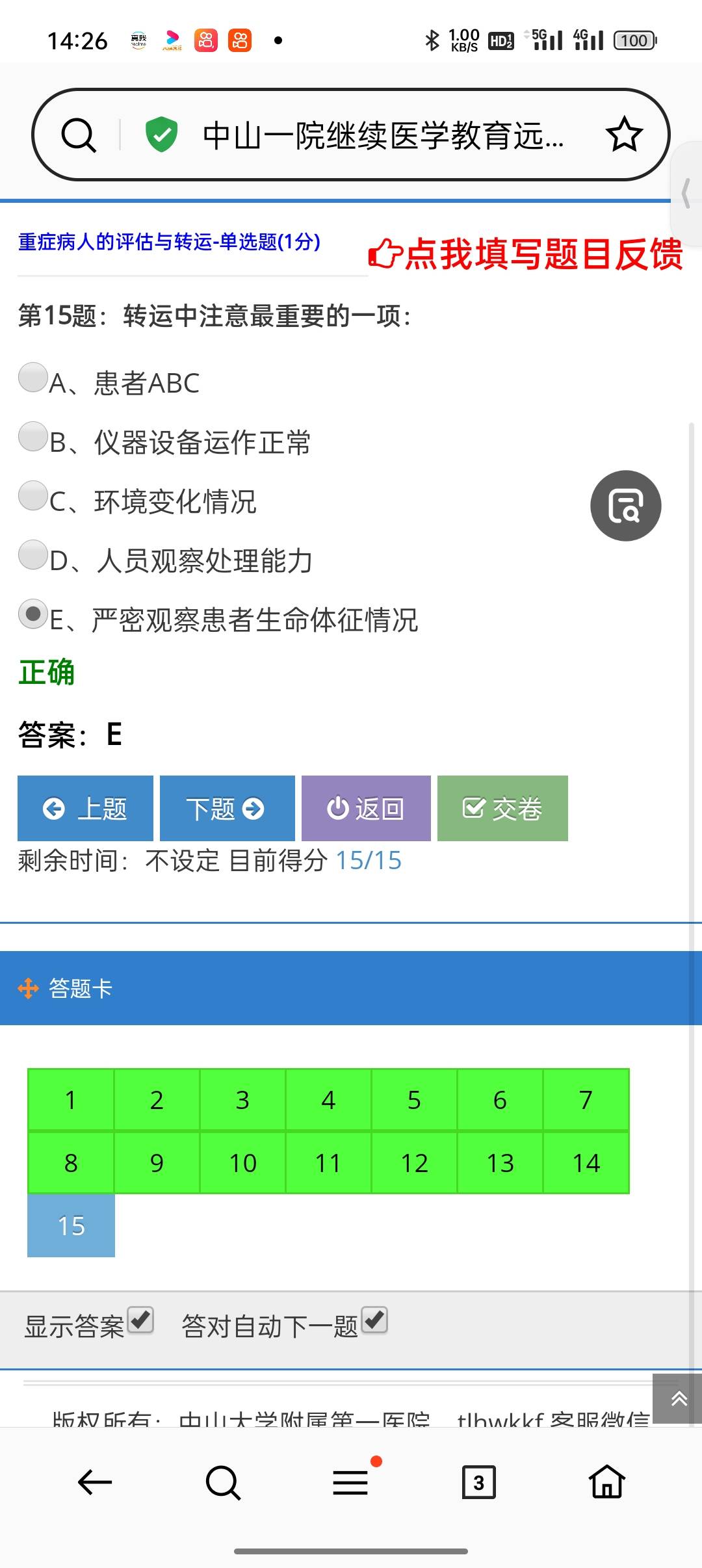Open the floating search-page tool button
The height and width of the screenshot is (1568, 702).
(625, 506)
